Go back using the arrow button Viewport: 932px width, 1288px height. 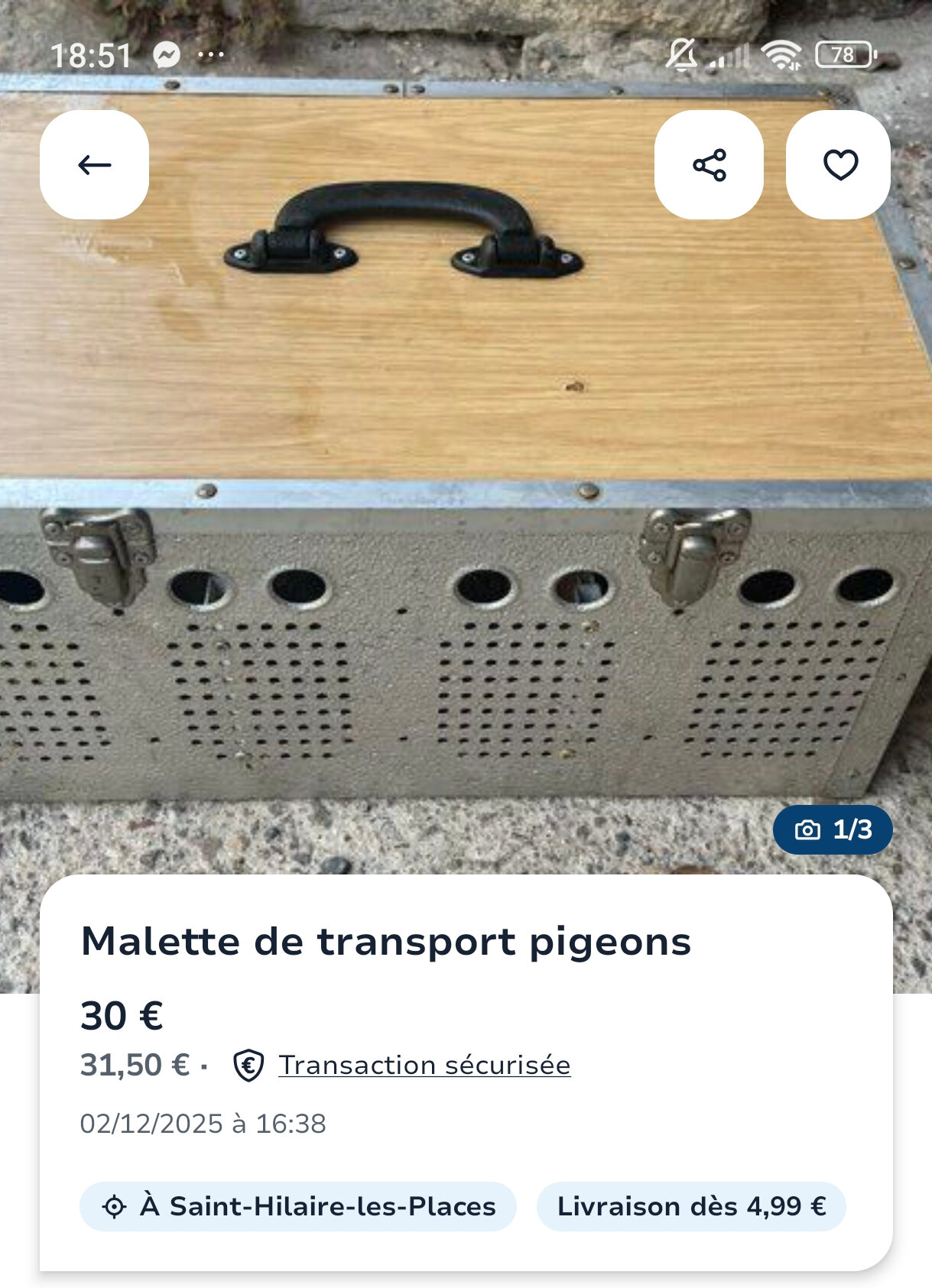[x=94, y=164]
